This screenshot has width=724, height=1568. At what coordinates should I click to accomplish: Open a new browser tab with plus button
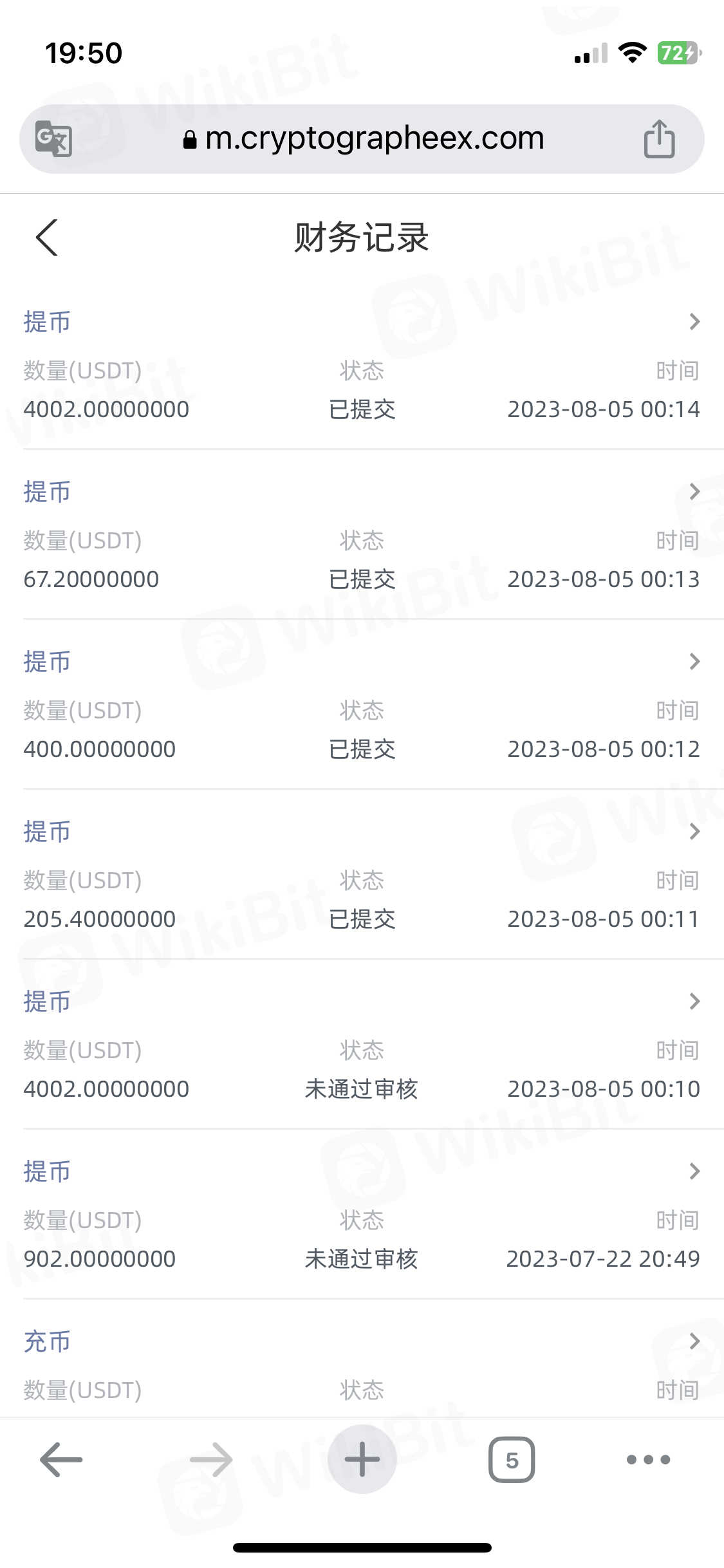362,1459
